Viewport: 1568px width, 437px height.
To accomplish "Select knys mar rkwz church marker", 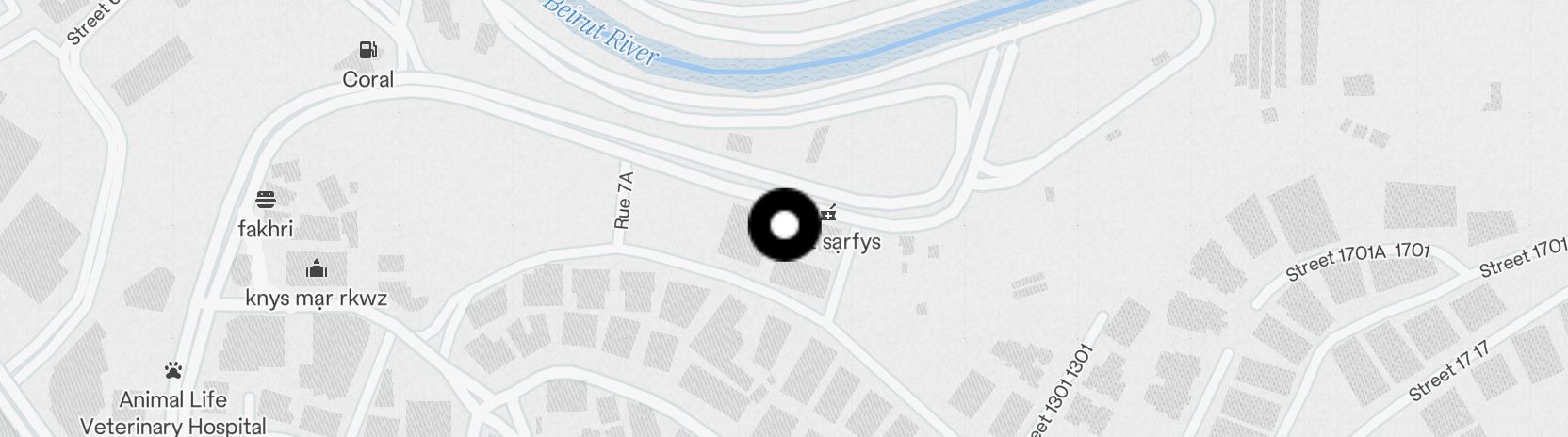I will tap(317, 270).
